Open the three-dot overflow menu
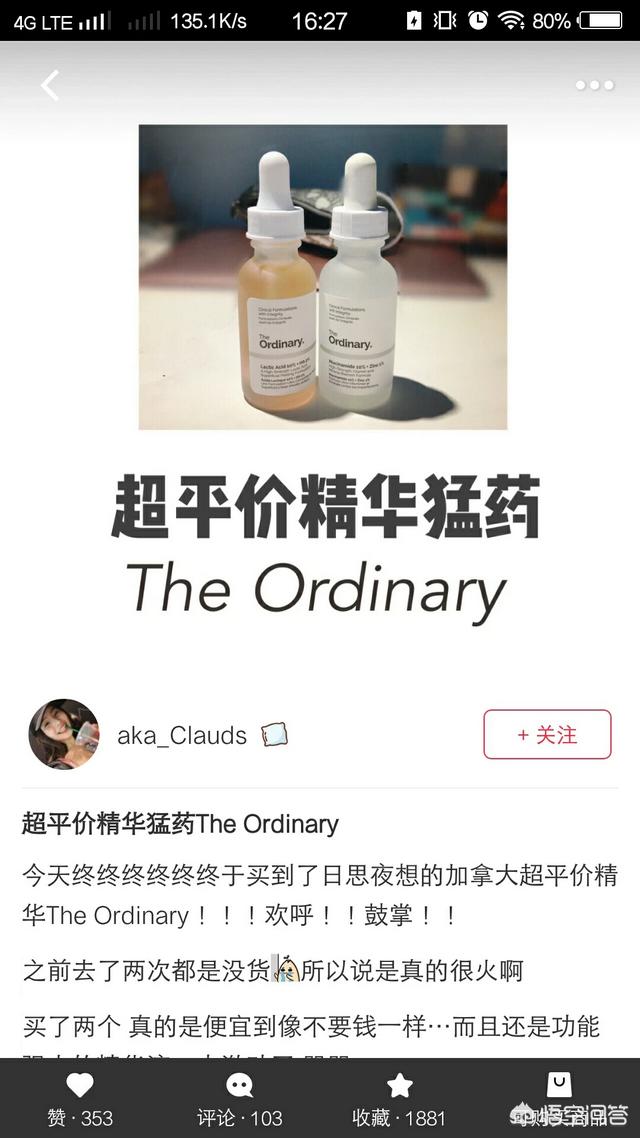This screenshot has height=1138, width=640. pos(595,86)
